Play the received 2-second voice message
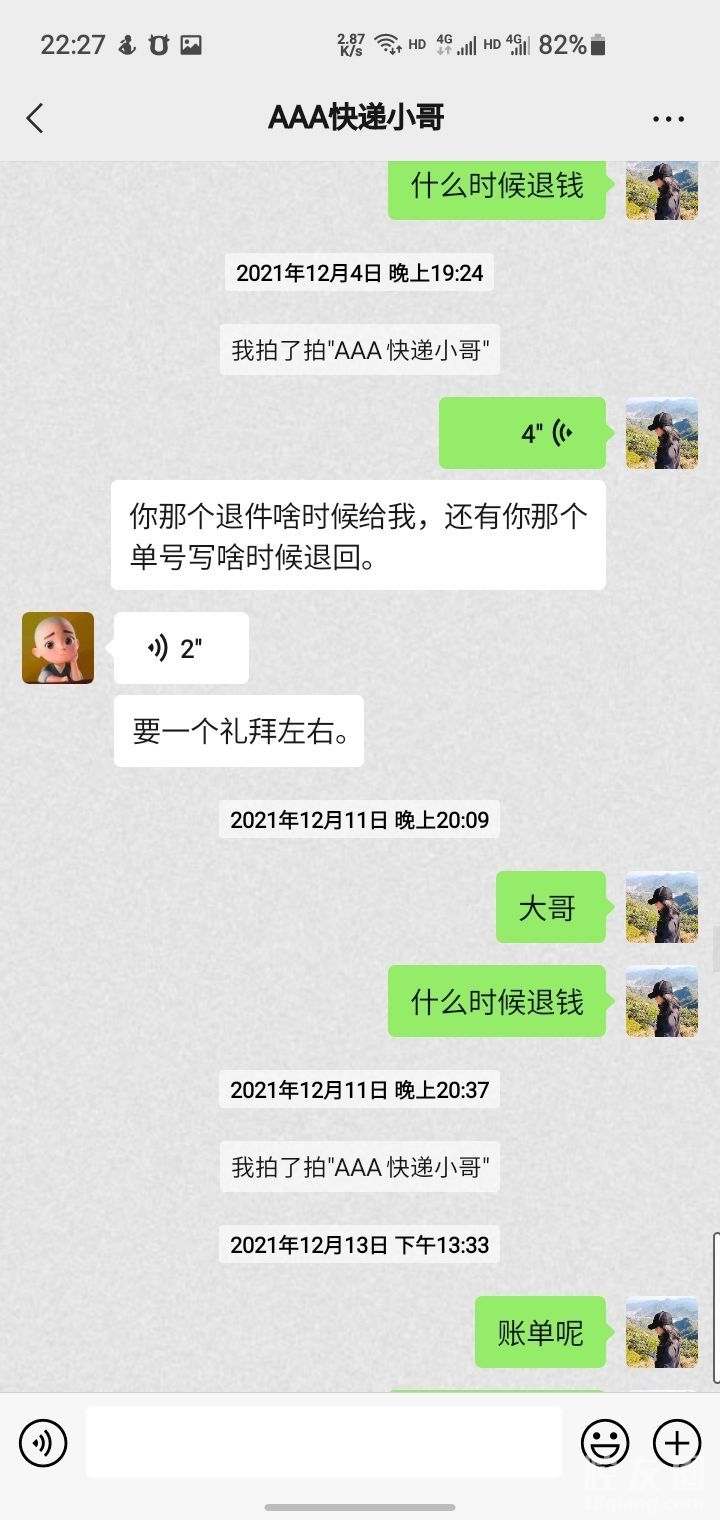Screen dimensions: 720x1520 (x=181, y=648)
